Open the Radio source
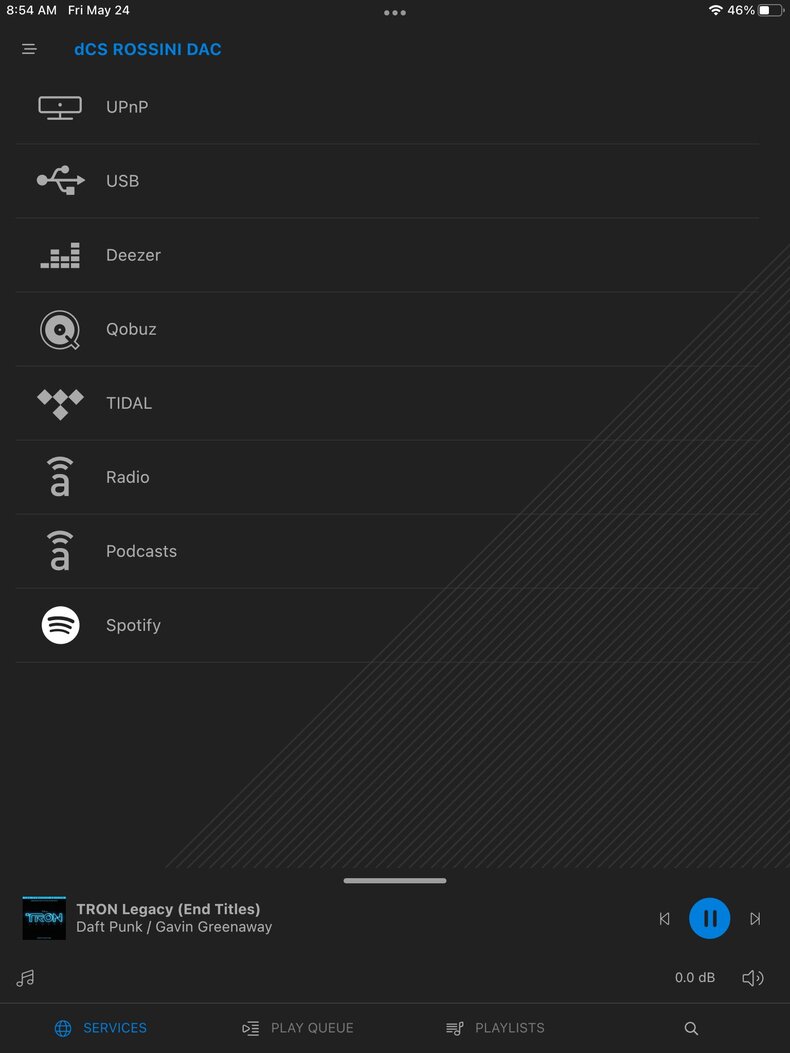 127,477
